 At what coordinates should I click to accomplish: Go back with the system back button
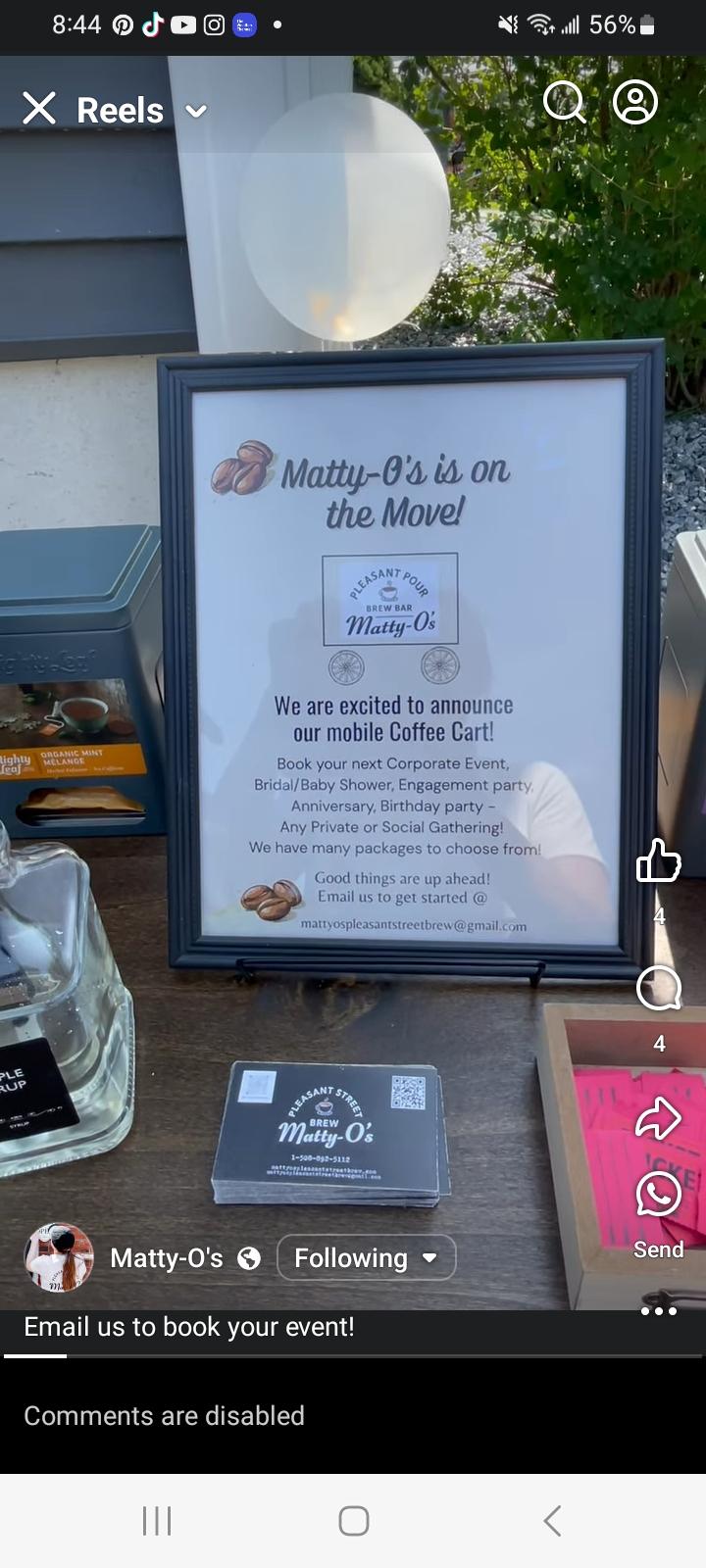(x=552, y=1521)
